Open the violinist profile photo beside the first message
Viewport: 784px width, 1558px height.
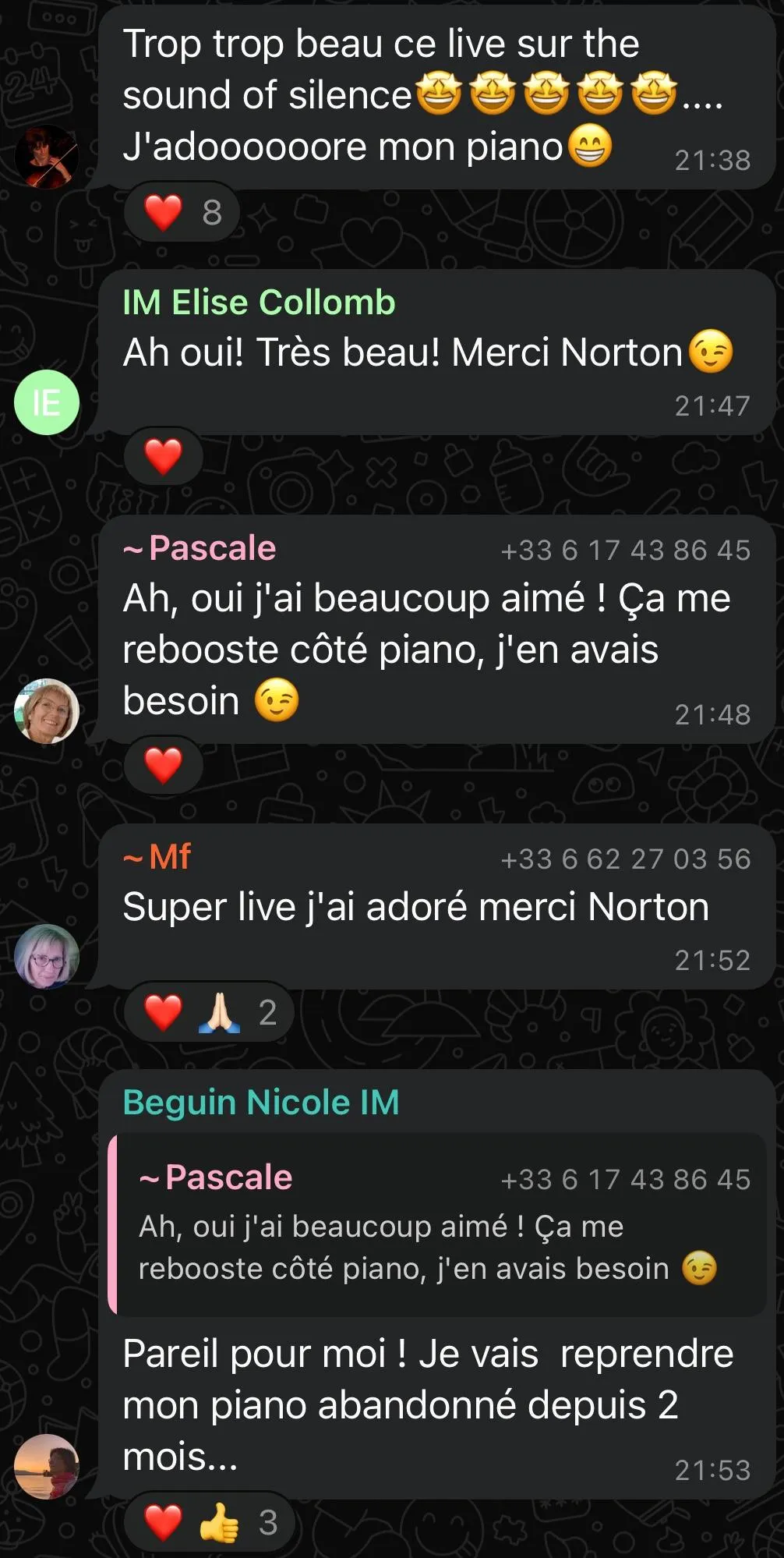(47, 157)
